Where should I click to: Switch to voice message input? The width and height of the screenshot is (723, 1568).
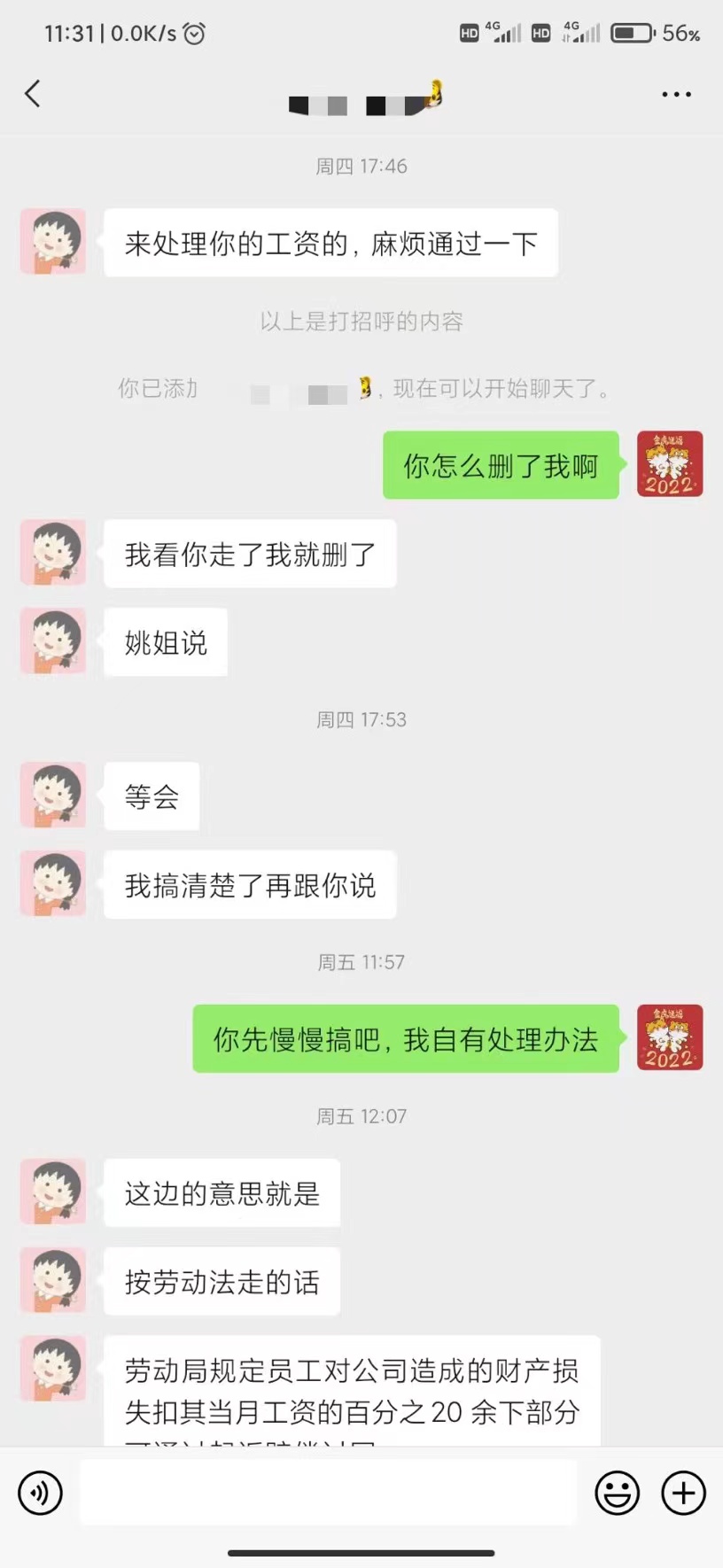coord(41,1493)
